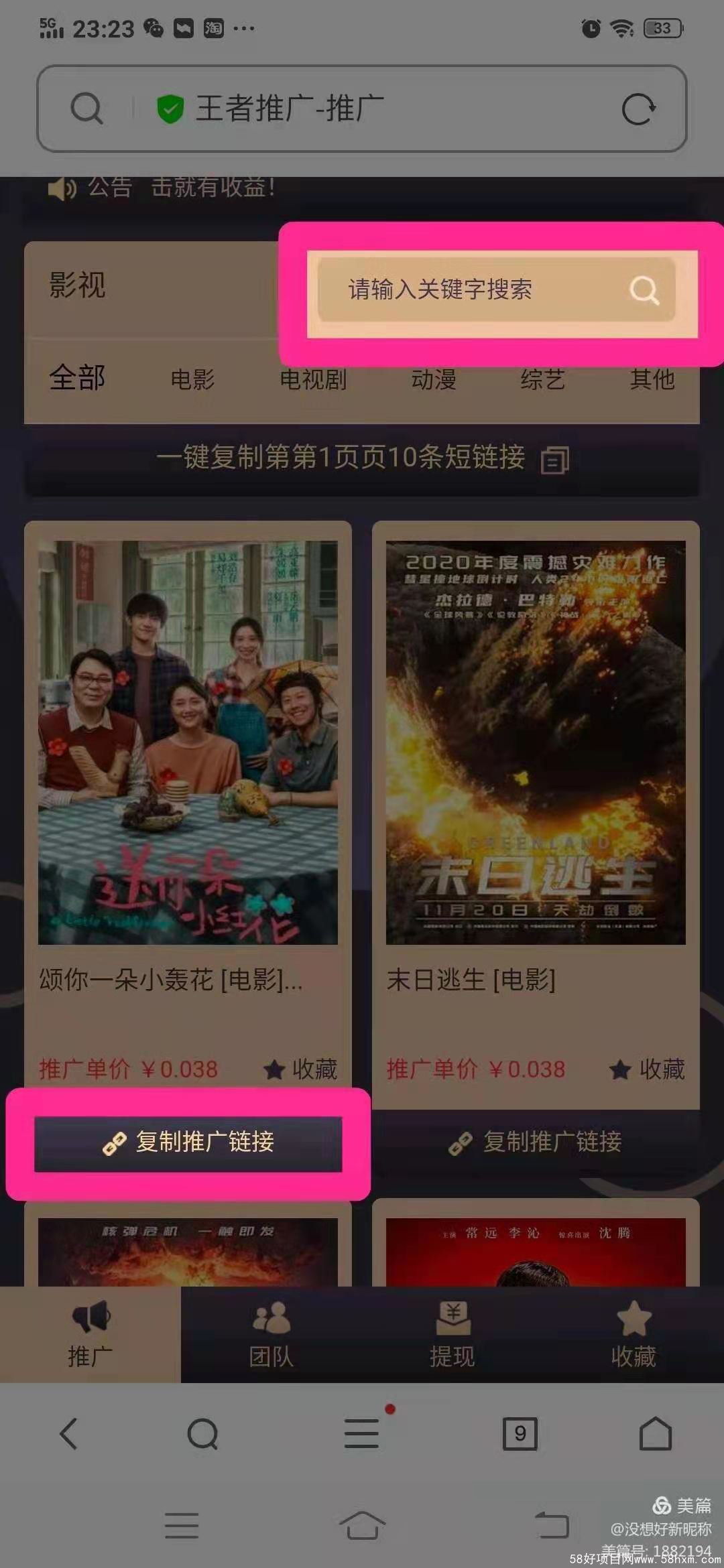Screen dimensions: 724x1568
Task: Switch to the 电影 category tab
Action: pyautogui.click(x=192, y=379)
